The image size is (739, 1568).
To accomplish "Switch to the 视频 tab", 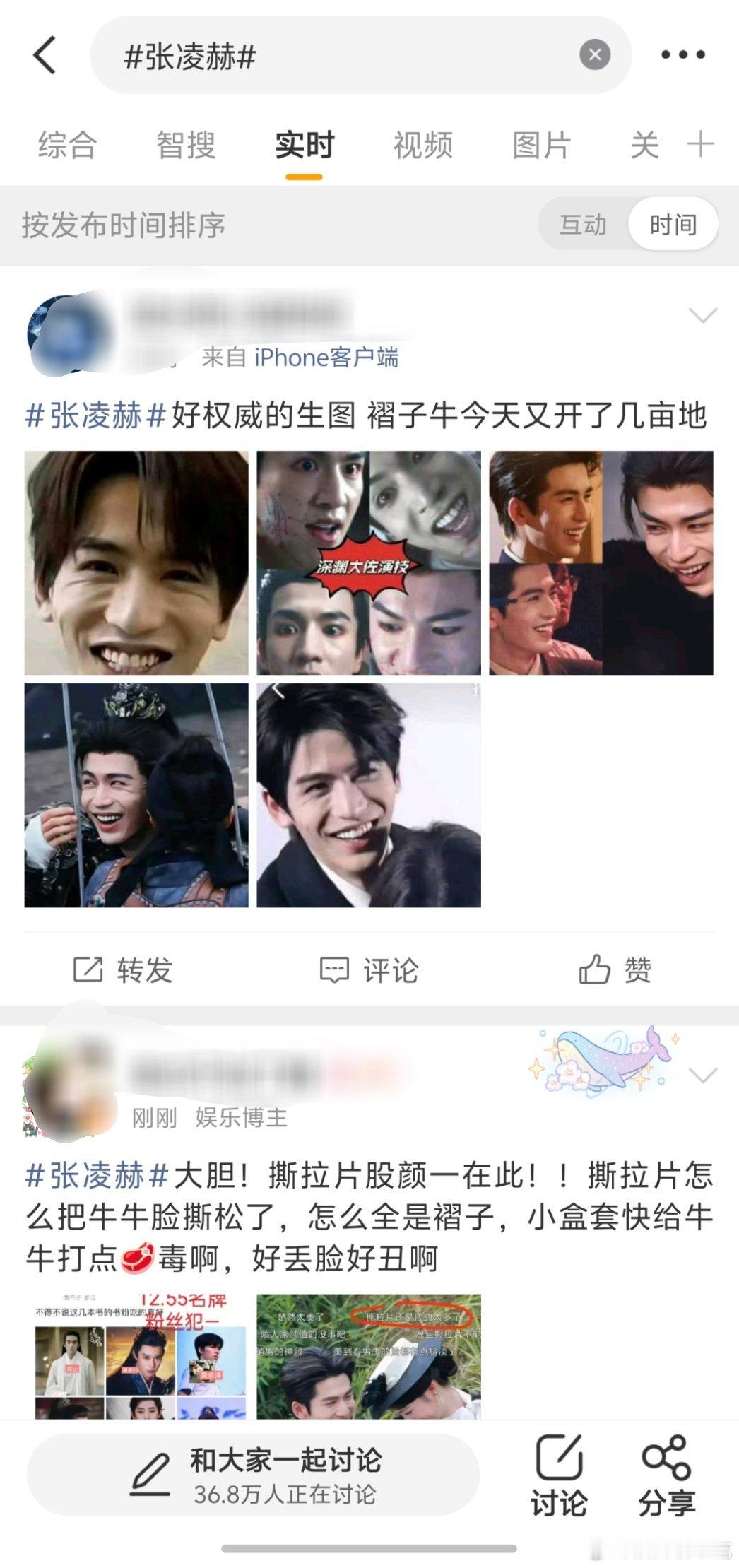I will pos(422,145).
